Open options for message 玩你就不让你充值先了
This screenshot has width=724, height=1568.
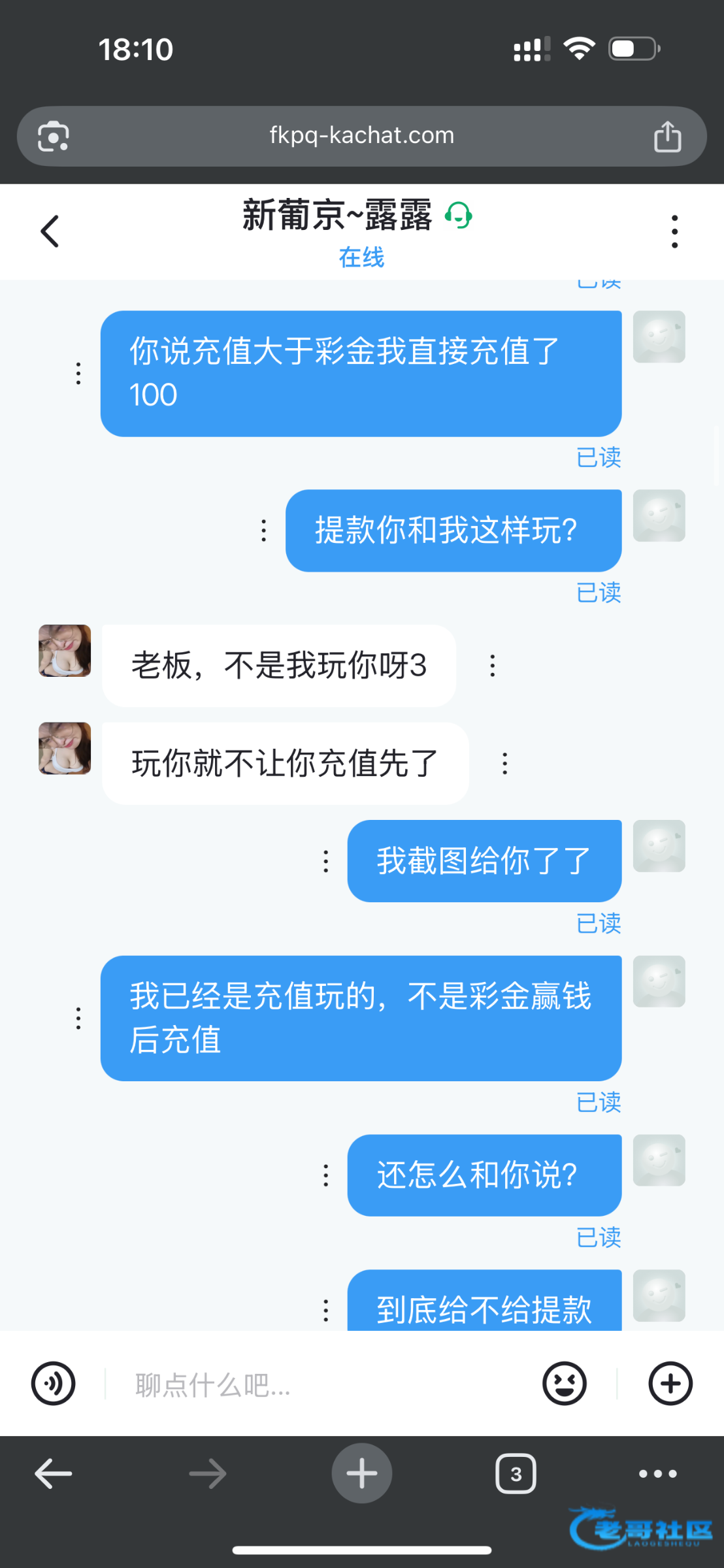[x=504, y=763]
